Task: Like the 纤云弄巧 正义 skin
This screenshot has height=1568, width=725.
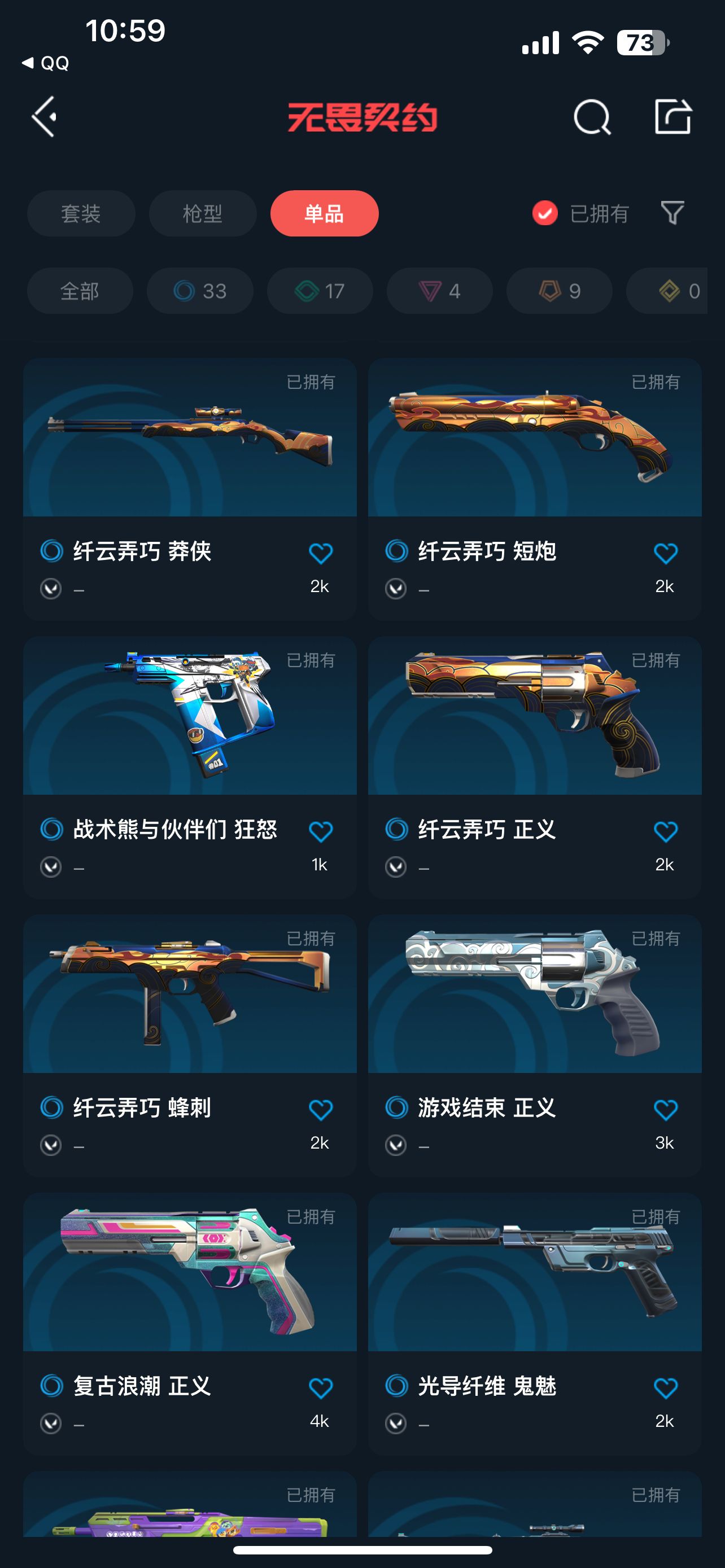Action: pyautogui.click(x=665, y=831)
